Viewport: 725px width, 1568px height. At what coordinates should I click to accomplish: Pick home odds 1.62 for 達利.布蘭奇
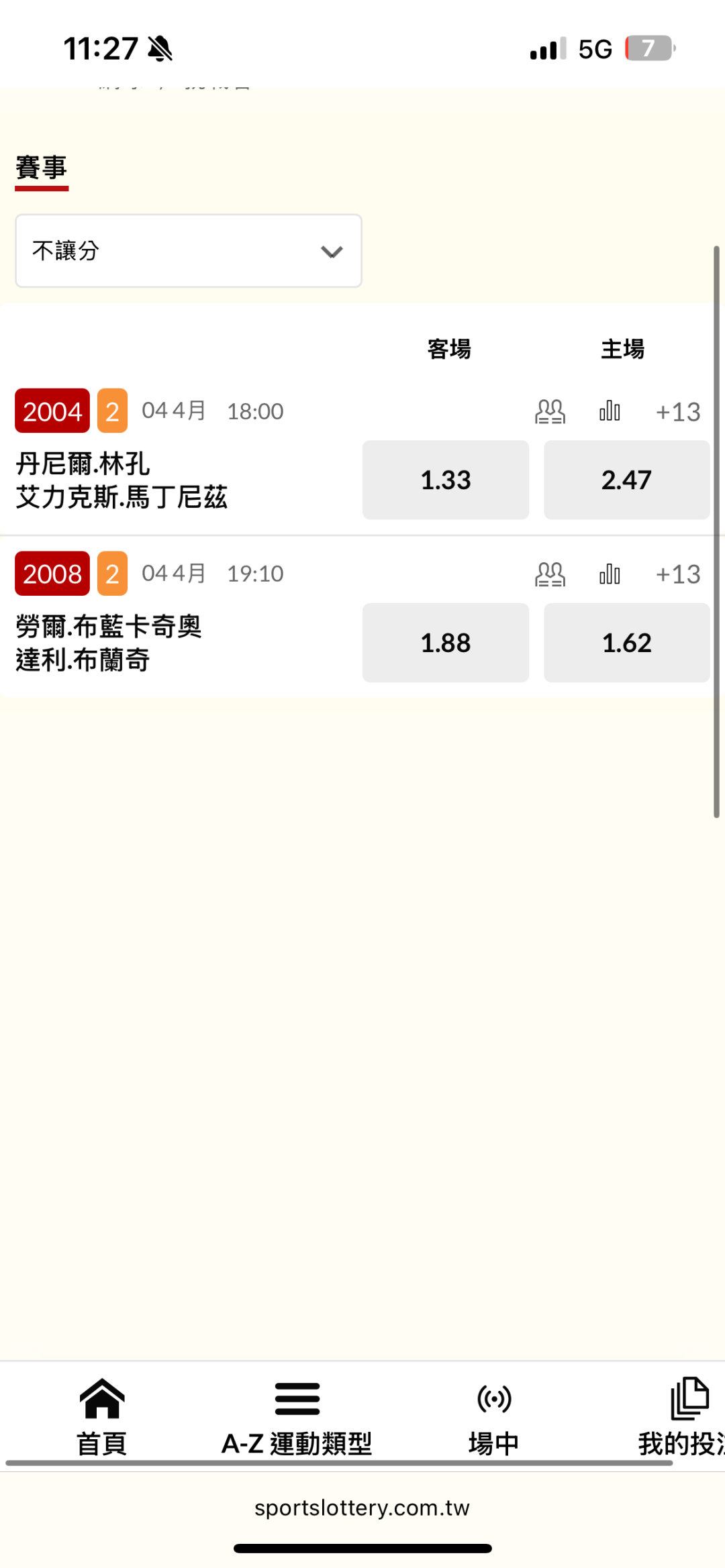[x=626, y=643]
